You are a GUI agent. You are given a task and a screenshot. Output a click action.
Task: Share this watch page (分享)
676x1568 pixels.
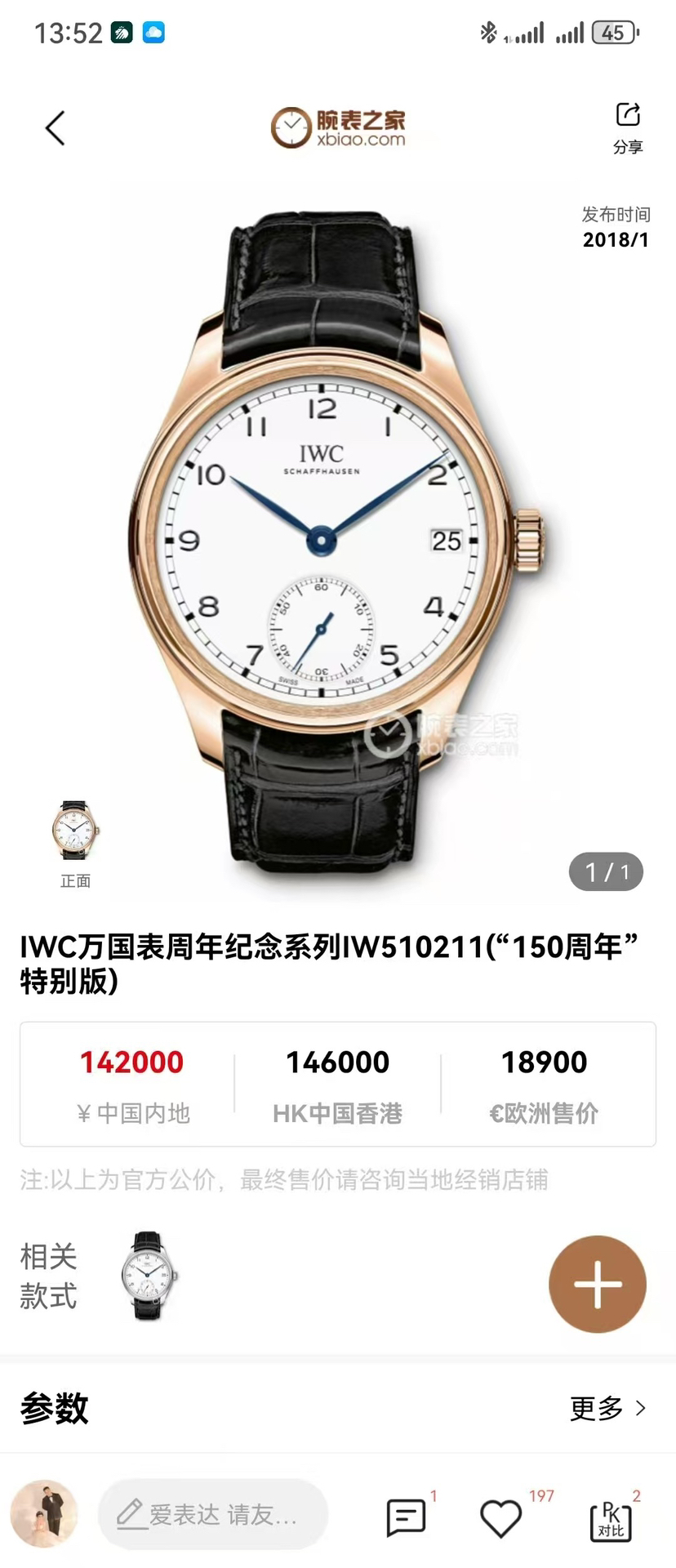[x=627, y=127]
